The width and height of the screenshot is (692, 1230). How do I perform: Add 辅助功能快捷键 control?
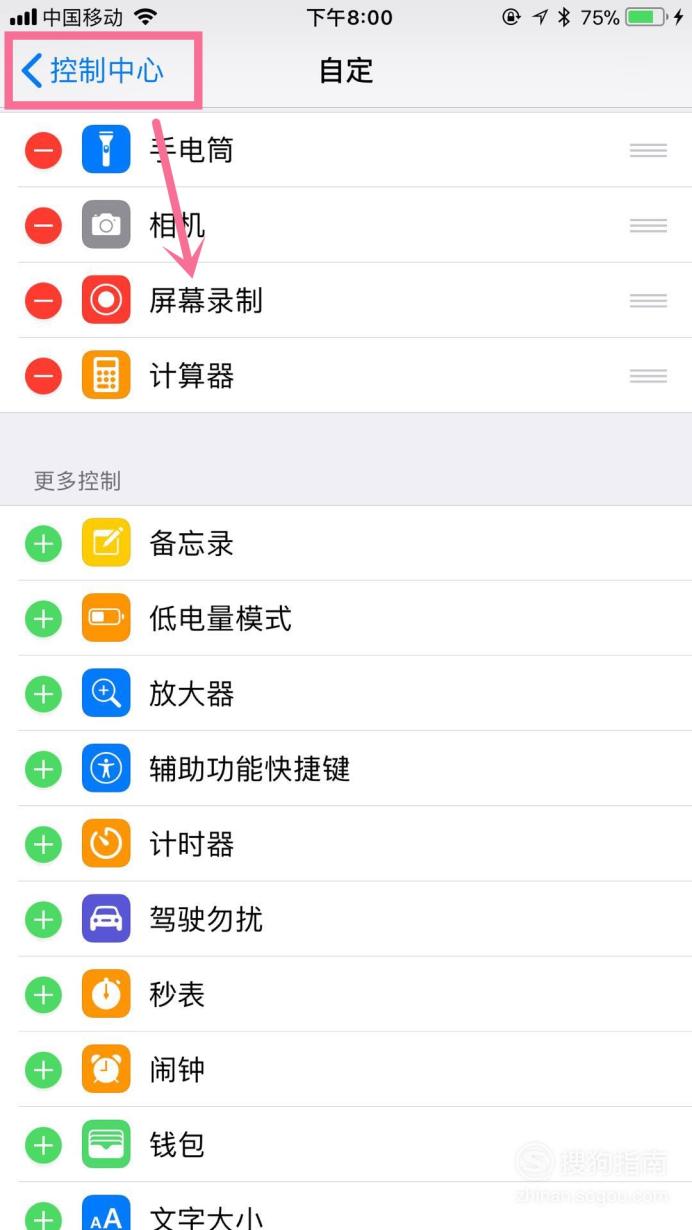pos(43,769)
